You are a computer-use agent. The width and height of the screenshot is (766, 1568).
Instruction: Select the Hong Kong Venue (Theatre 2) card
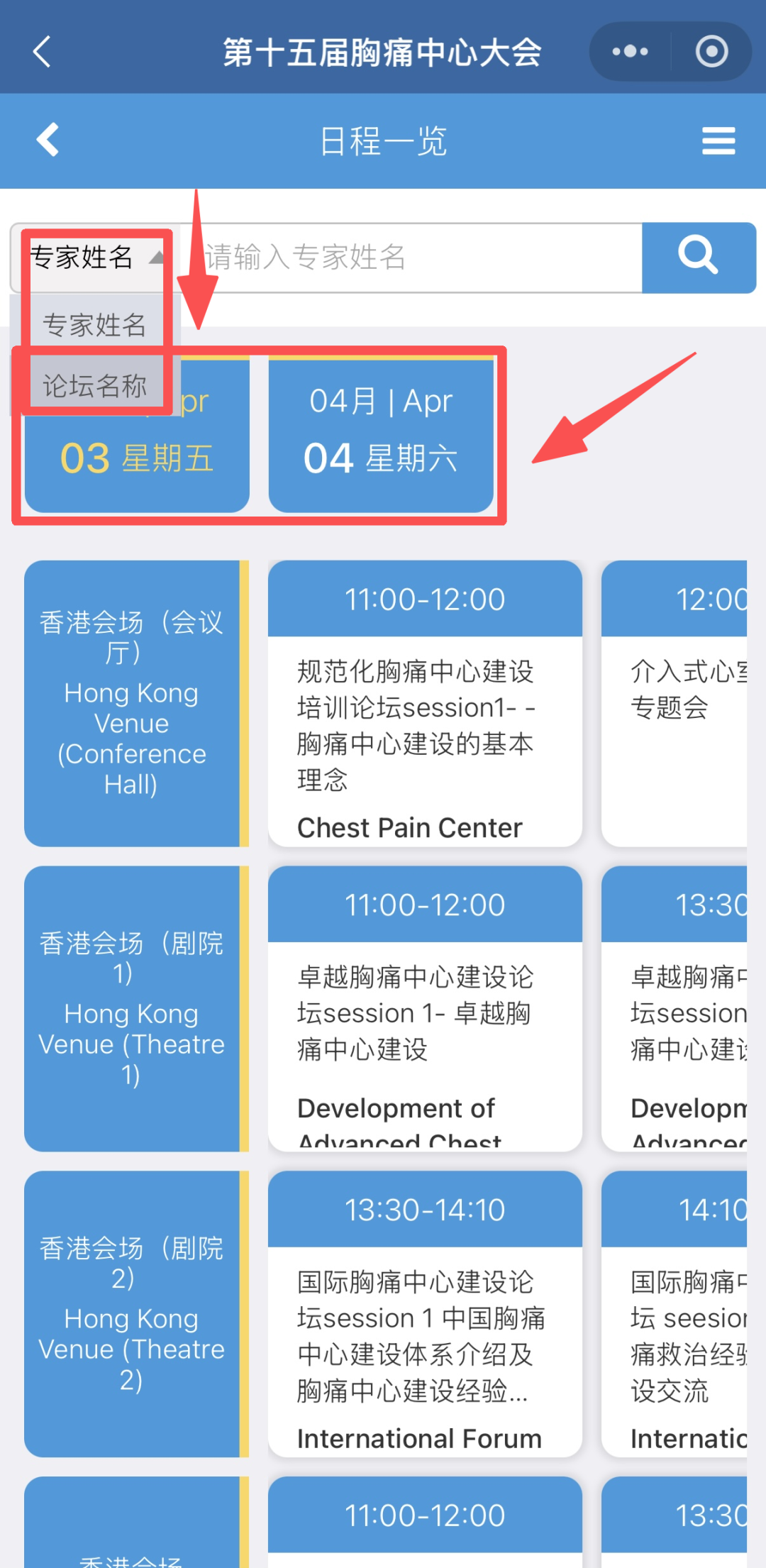point(132,1316)
